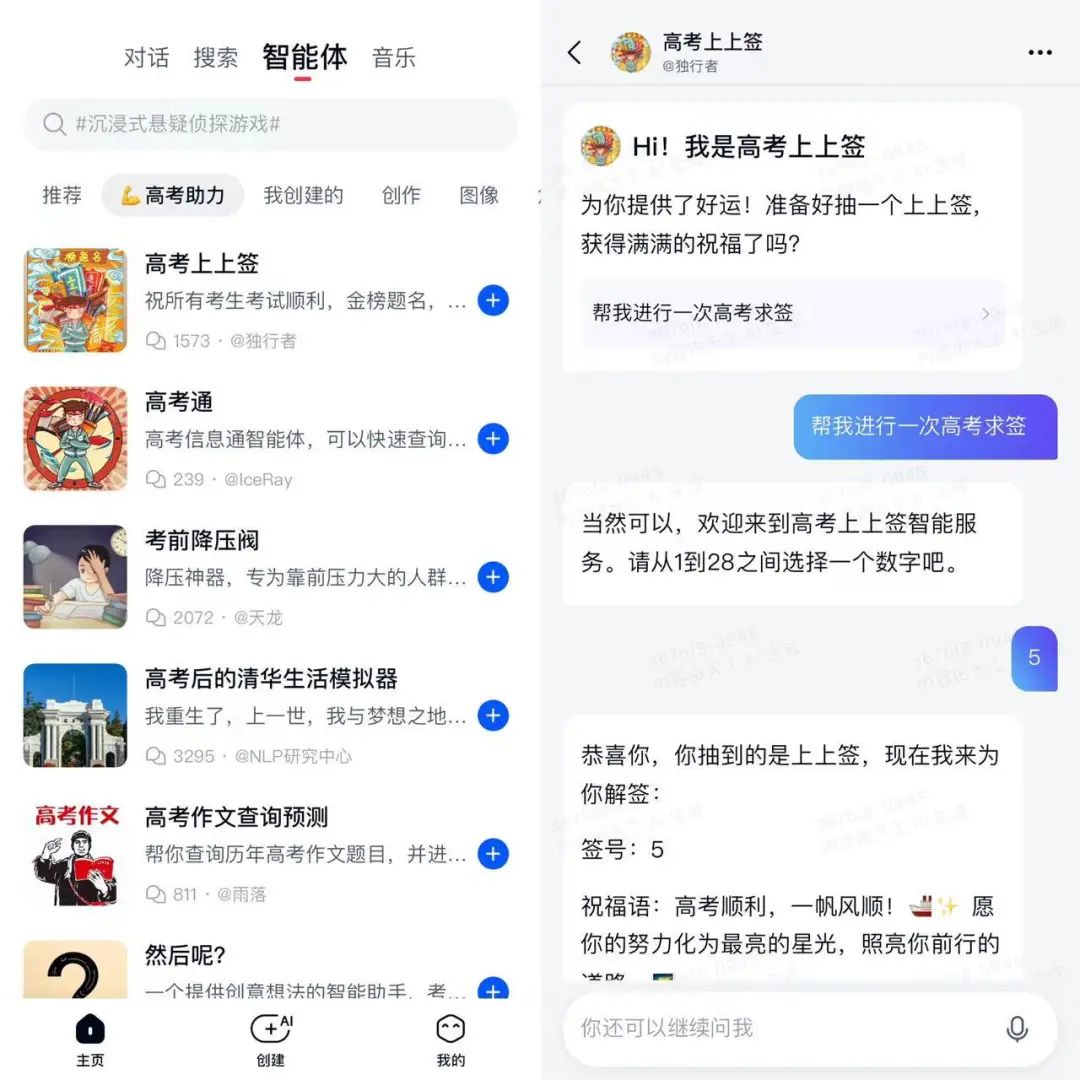Open the 高考后的清华生活模拟器 agent
Screen dimensions: 1080x1080
(x=270, y=679)
